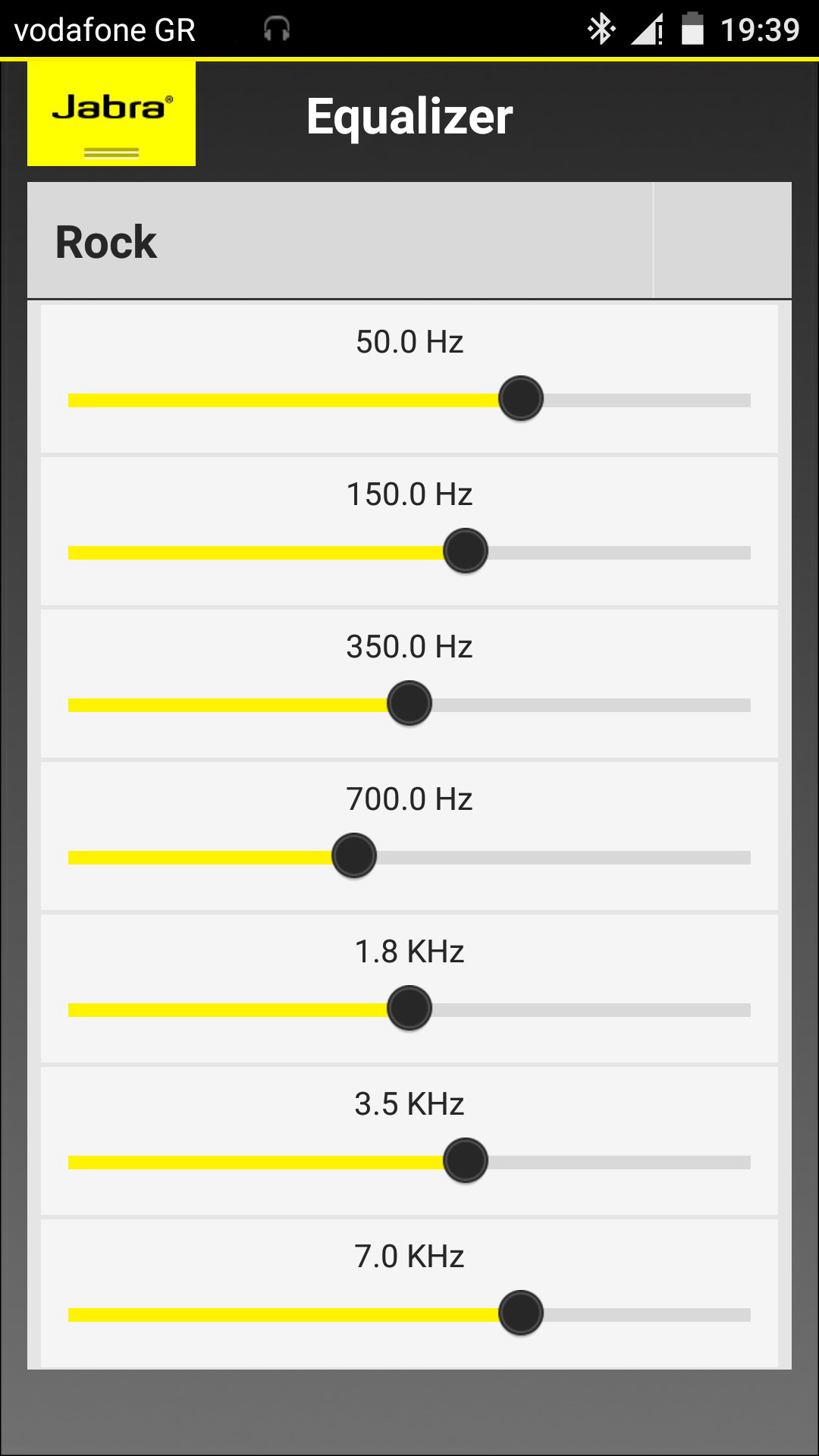Tap the 7.0 KHz slider track
Image resolution: width=819 pixels, height=1456 pixels.
[x=409, y=1314]
